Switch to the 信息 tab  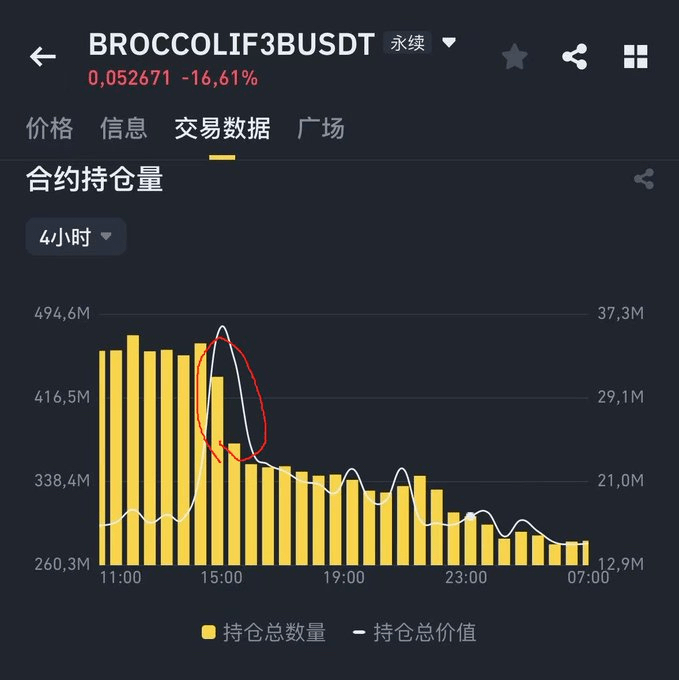pyautogui.click(x=123, y=128)
